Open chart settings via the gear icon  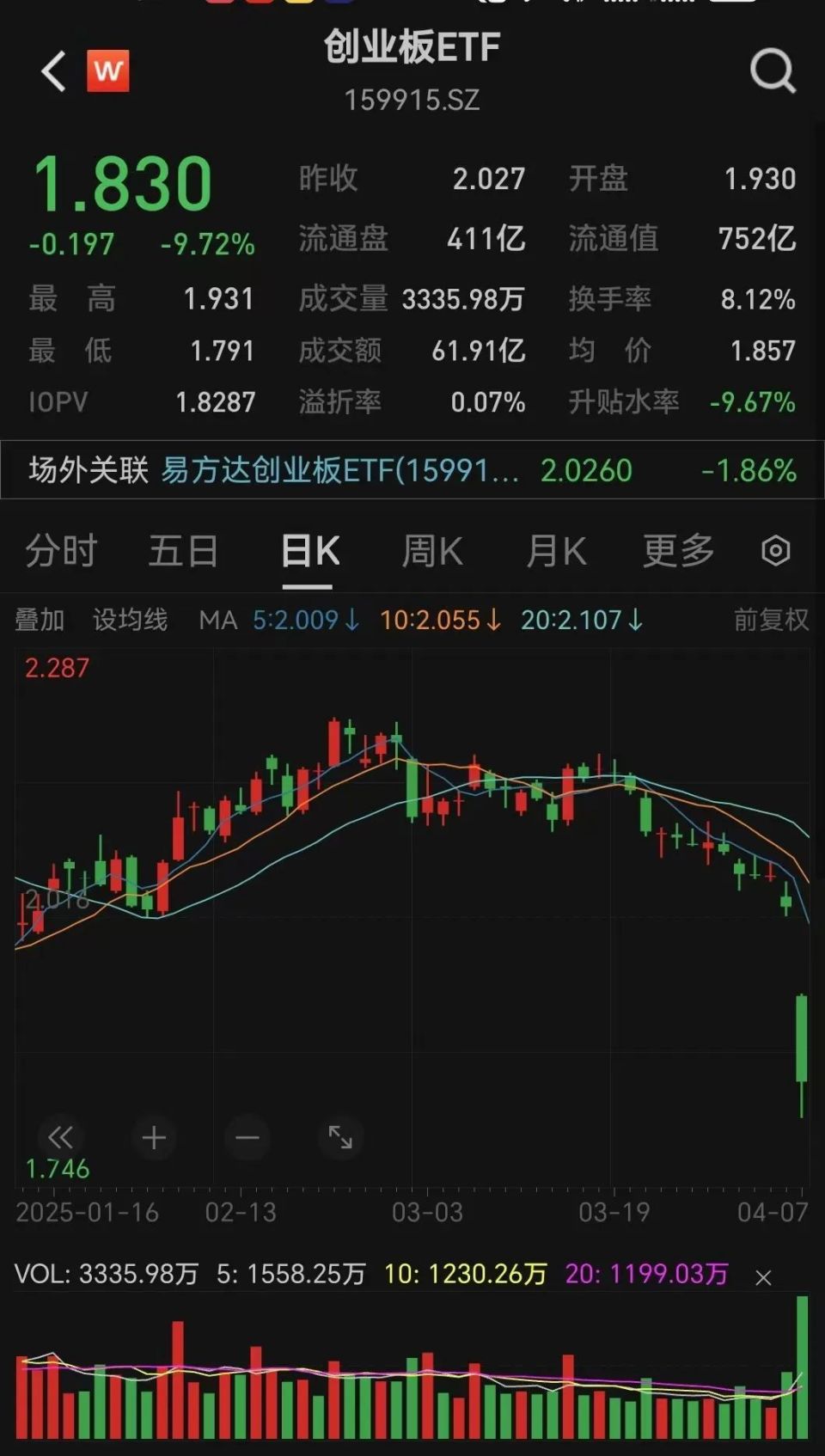[x=776, y=551]
